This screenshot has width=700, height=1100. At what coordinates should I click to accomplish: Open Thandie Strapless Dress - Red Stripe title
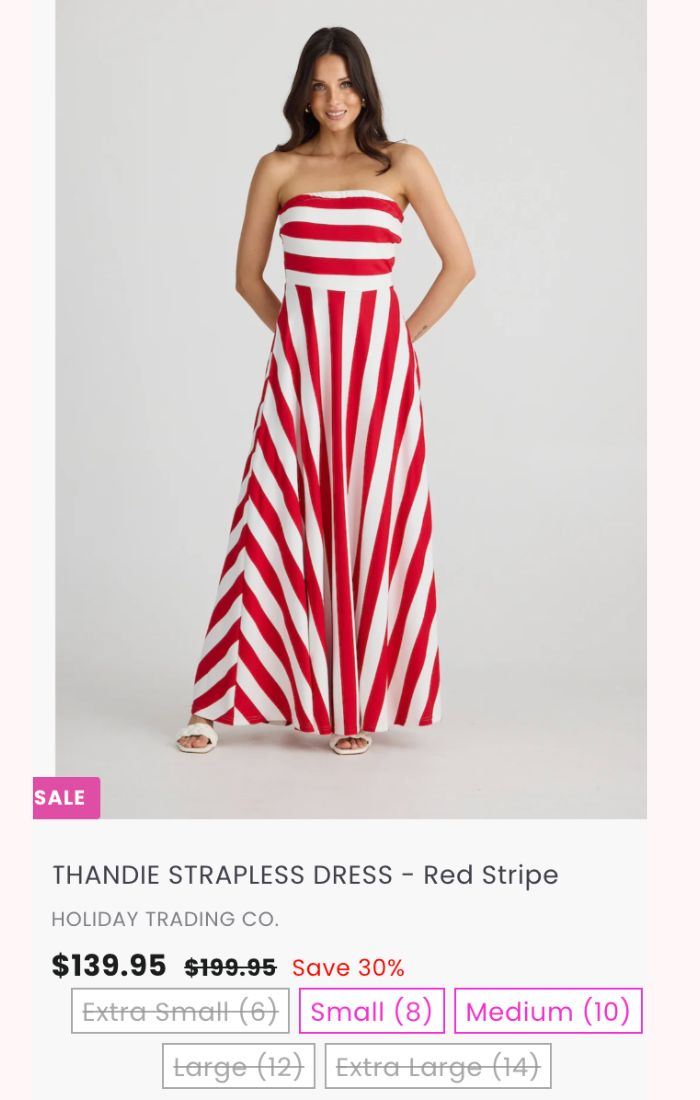(305, 875)
